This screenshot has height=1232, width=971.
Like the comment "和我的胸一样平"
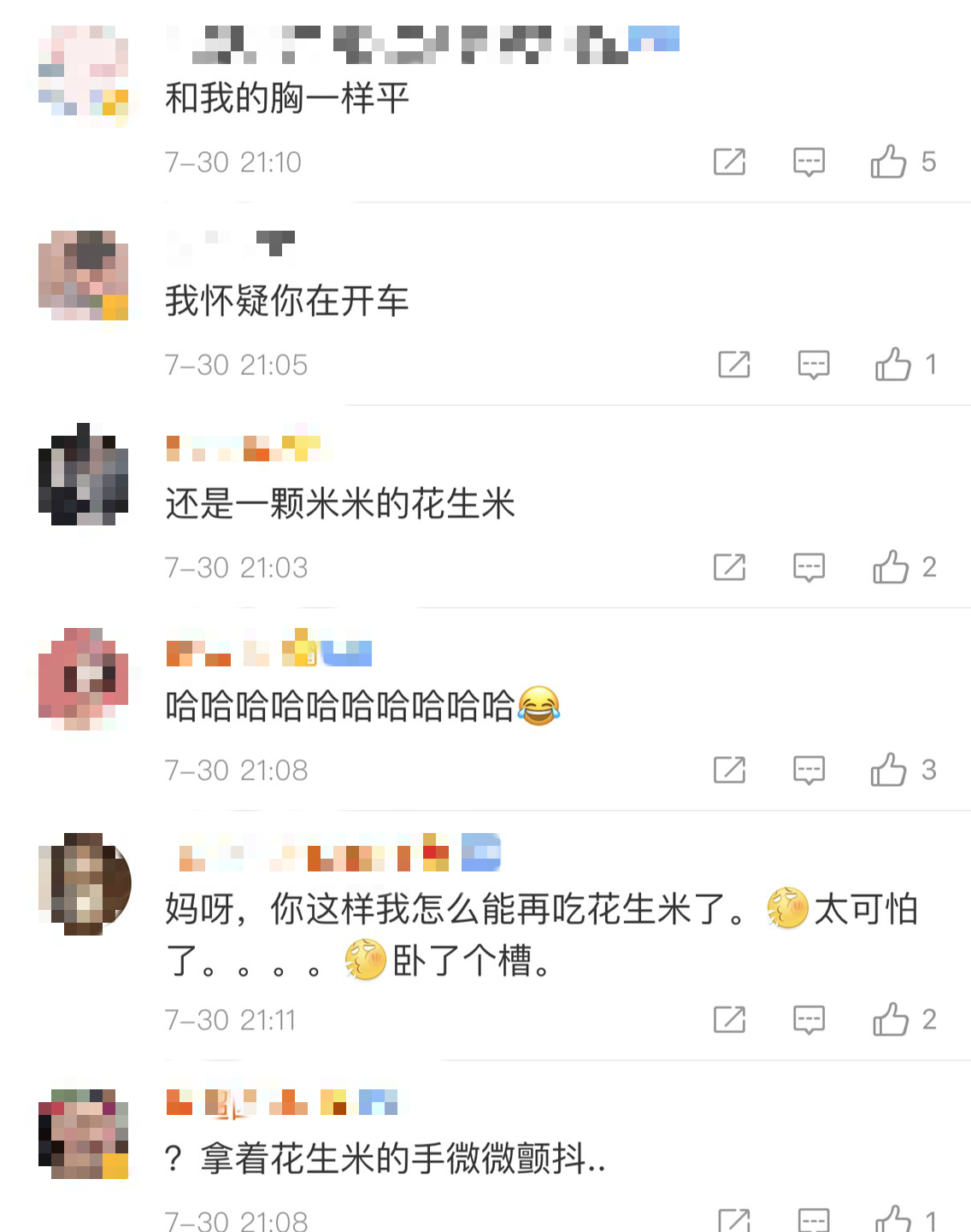coord(889,161)
